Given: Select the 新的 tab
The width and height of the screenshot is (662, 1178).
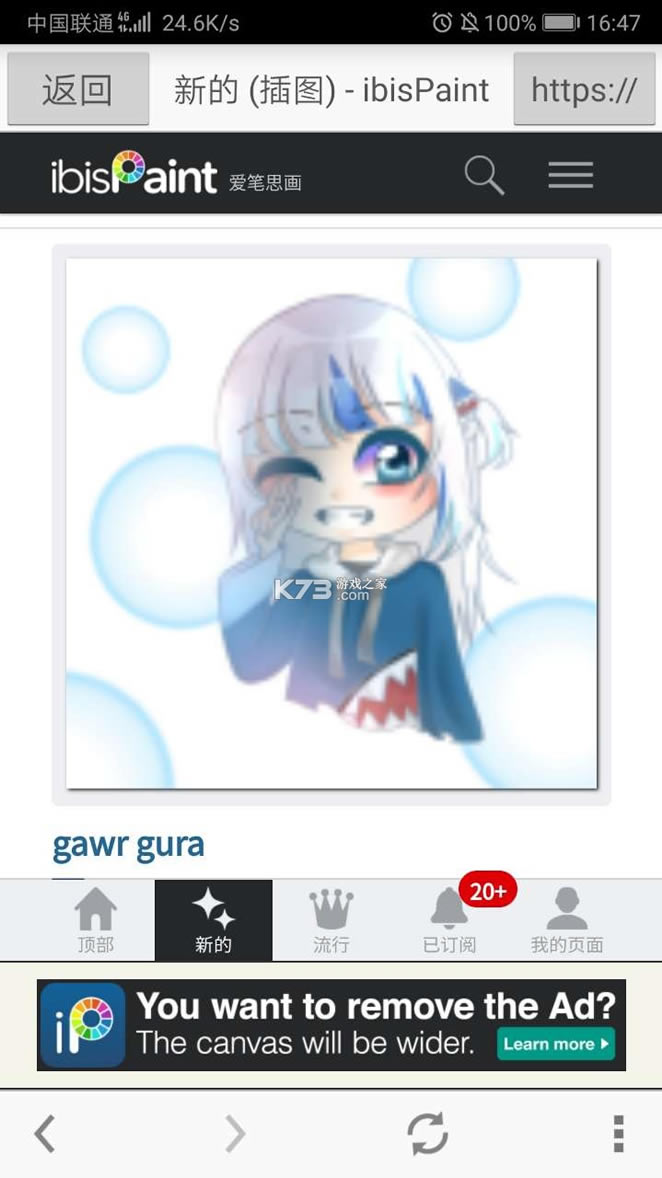Looking at the screenshot, I should click(x=213, y=920).
